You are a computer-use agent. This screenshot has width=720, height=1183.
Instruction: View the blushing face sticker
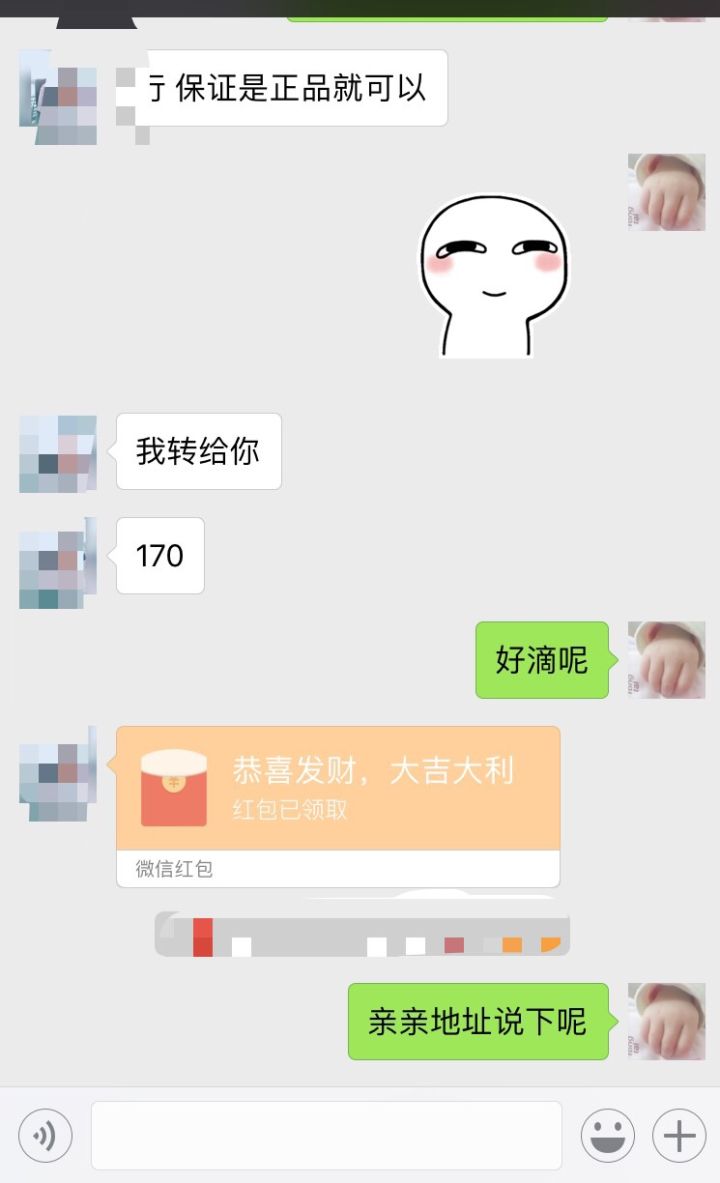coord(494,277)
